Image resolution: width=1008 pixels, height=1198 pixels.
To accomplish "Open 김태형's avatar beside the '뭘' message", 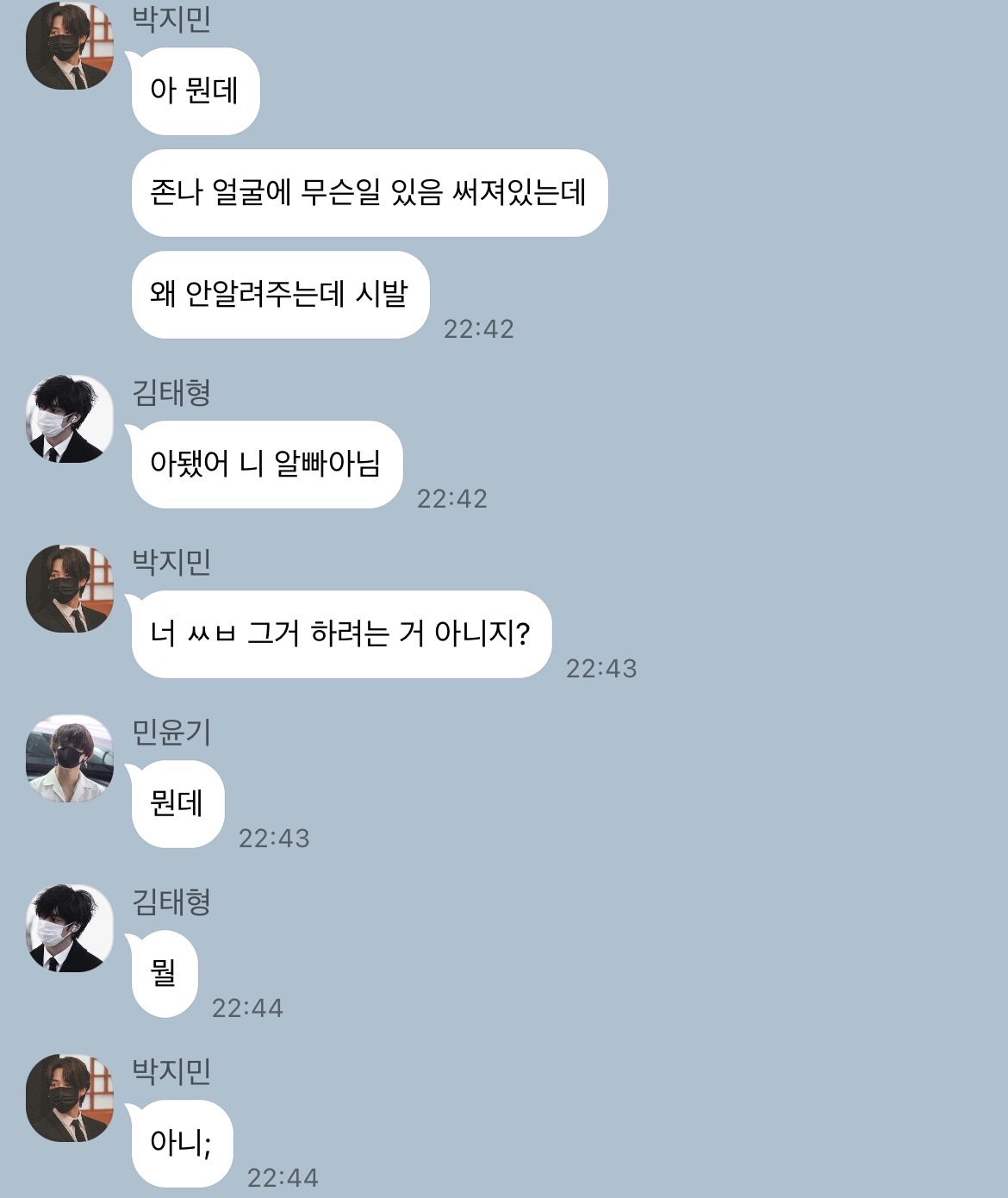I will (x=70, y=928).
